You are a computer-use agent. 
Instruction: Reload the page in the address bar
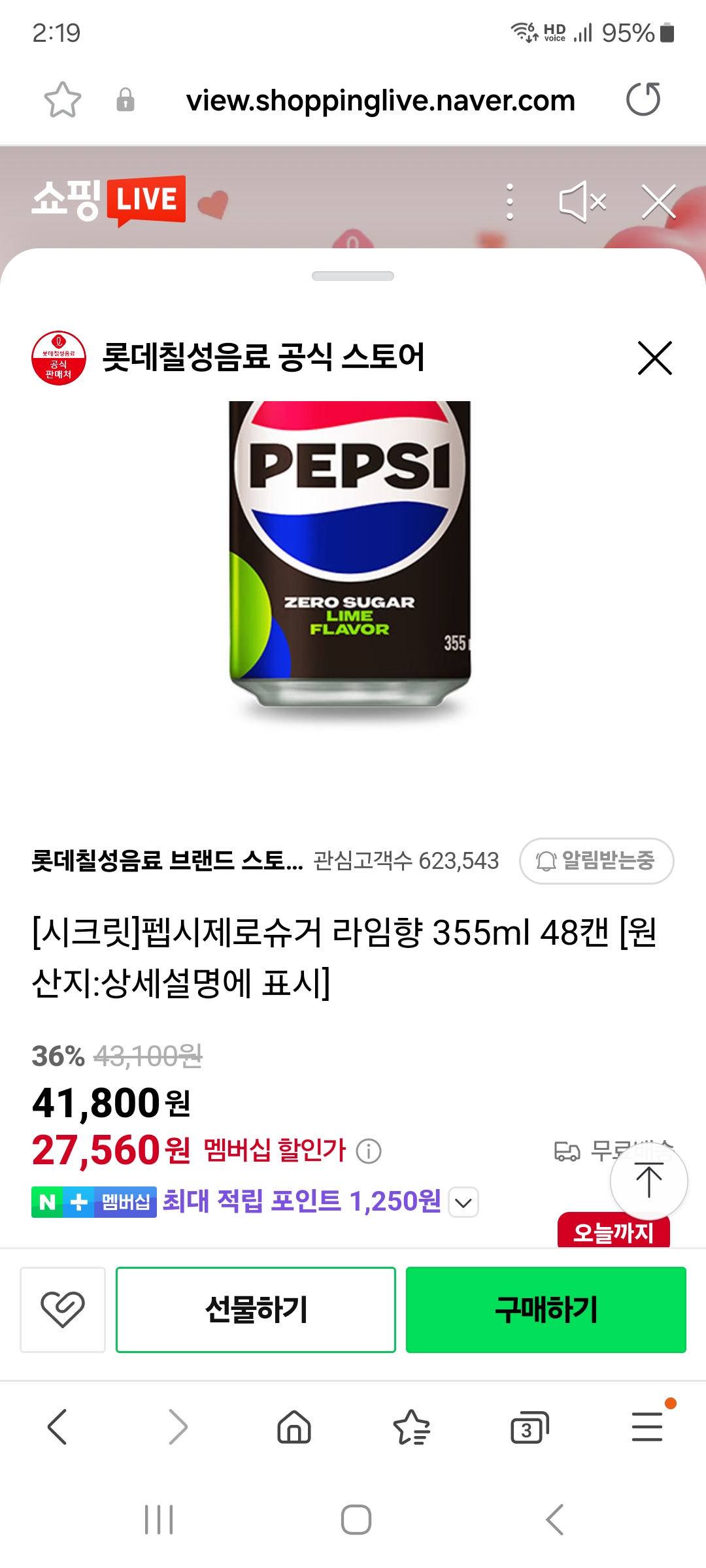click(643, 99)
